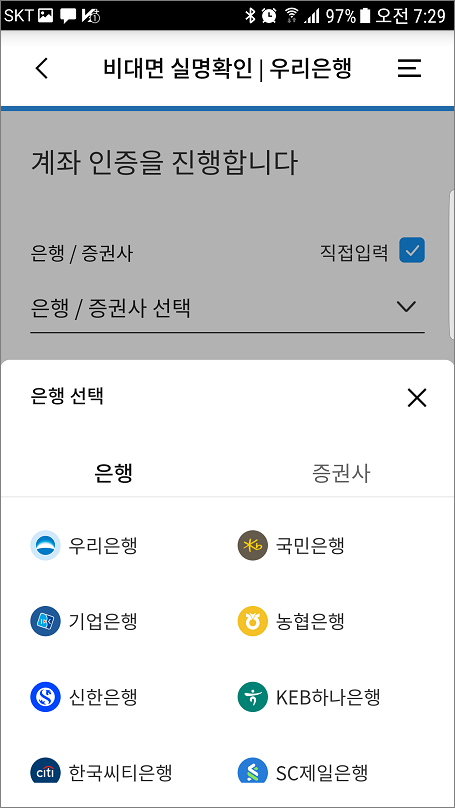Image resolution: width=455 pixels, height=808 pixels.
Task: Close the 은행 선택 sheet
Action: click(x=416, y=398)
